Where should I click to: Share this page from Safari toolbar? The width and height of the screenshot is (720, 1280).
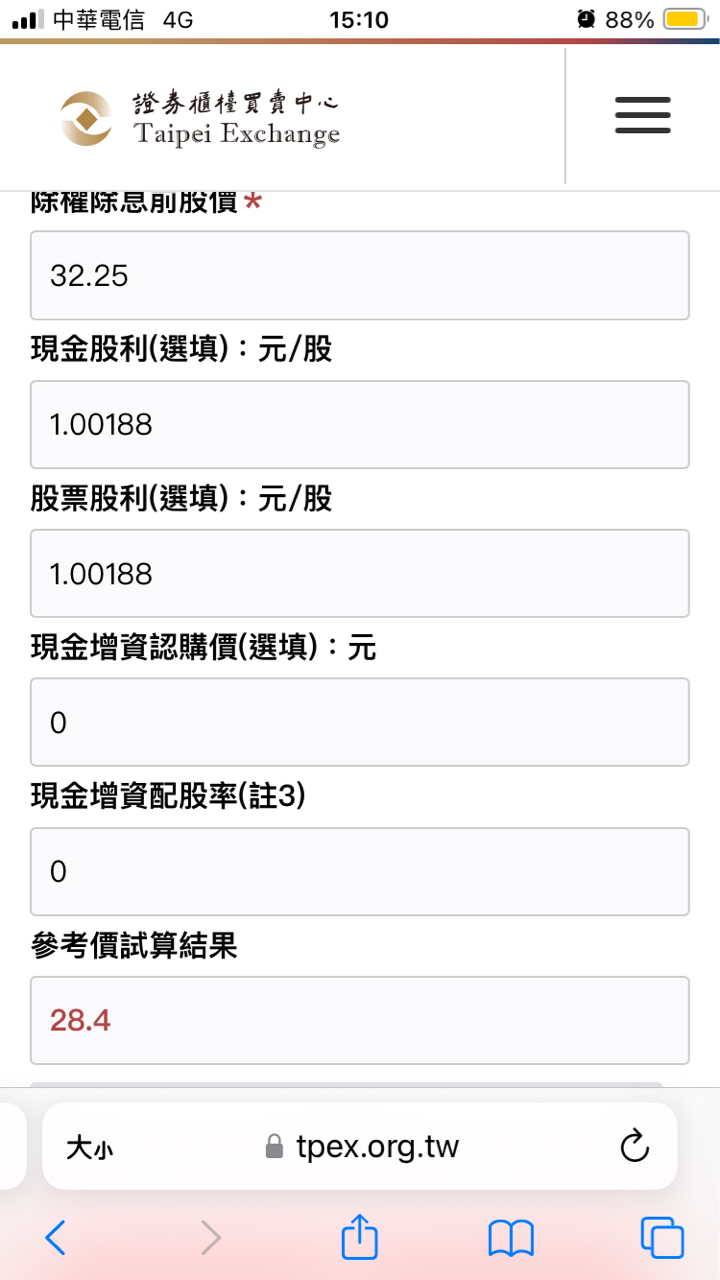coord(360,1238)
